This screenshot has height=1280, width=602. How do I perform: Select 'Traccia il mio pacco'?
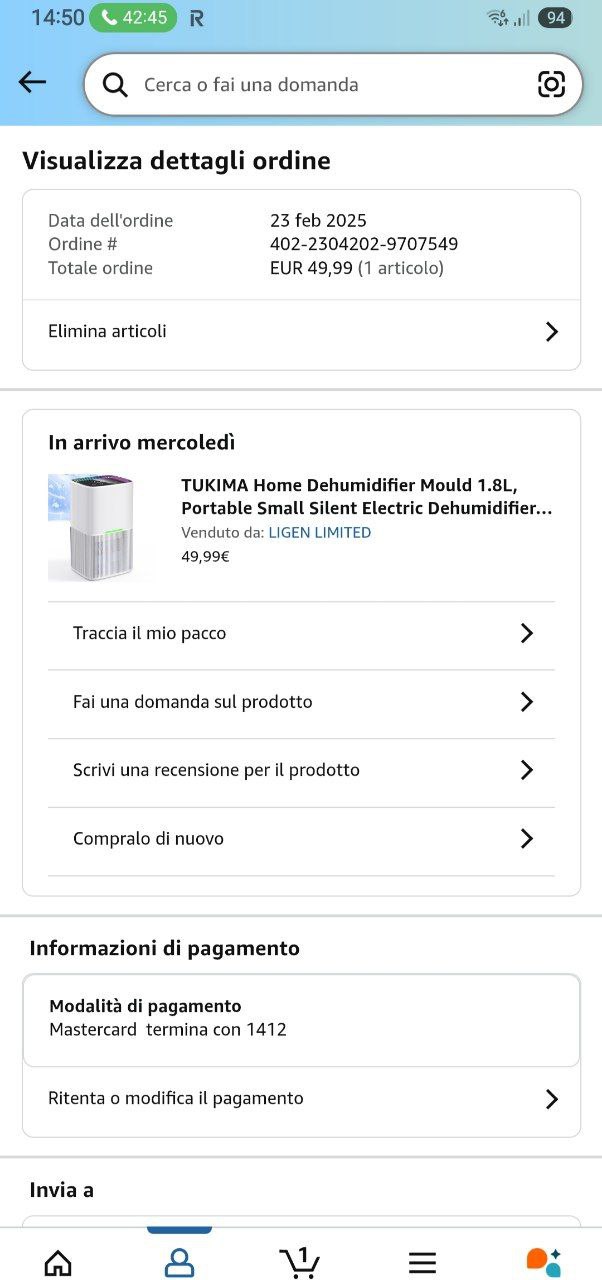[x=301, y=634]
